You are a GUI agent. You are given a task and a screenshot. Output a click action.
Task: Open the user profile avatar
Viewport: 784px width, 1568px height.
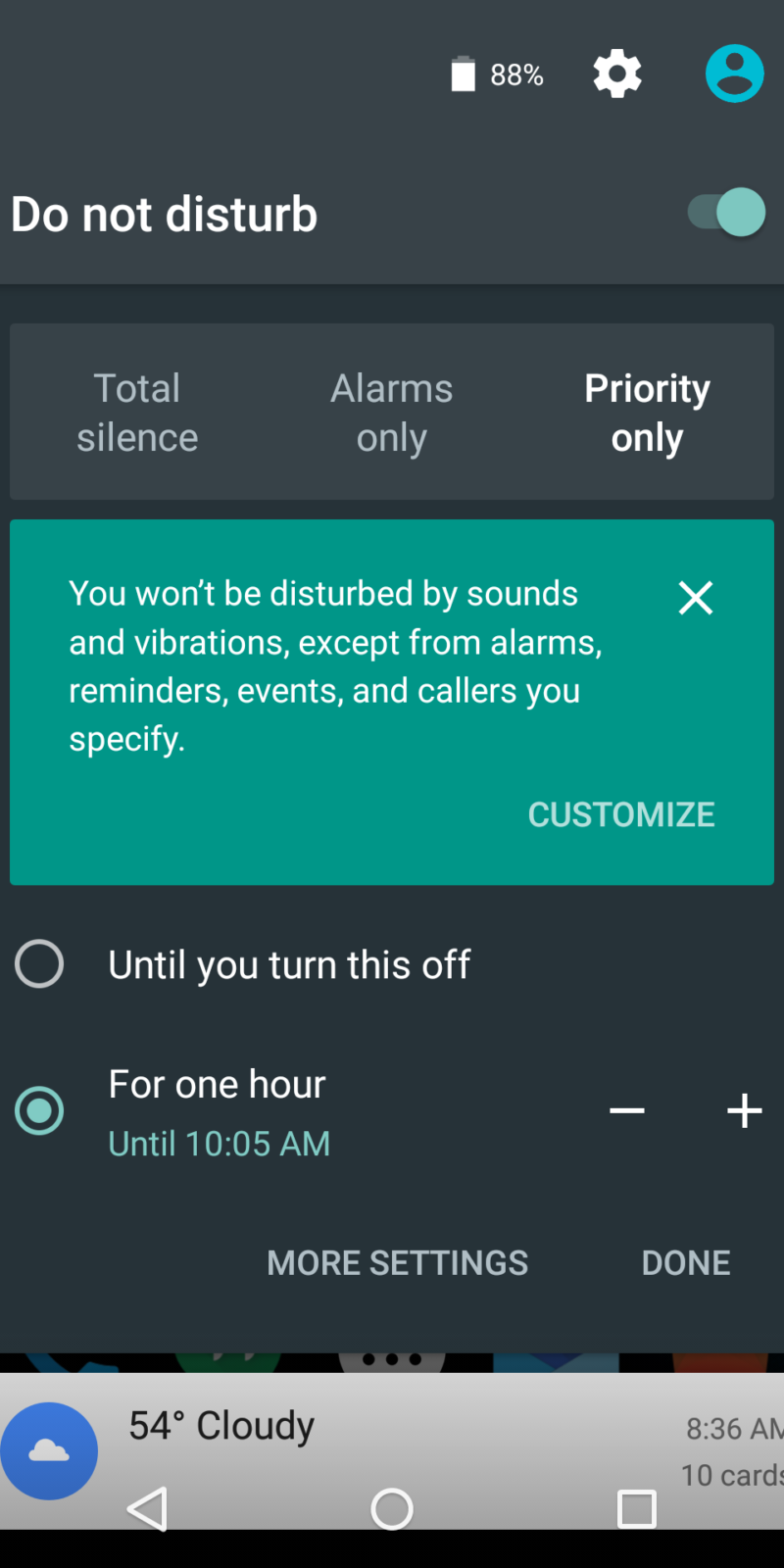[x=734, y=73]
